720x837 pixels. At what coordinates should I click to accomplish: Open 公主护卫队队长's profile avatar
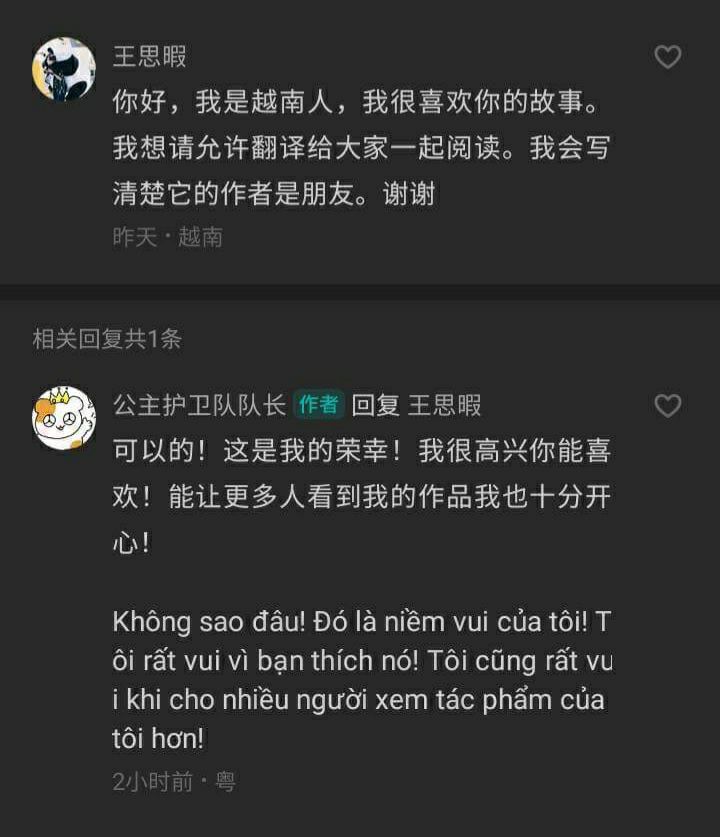pyautogui.click(x=63, y=418)
